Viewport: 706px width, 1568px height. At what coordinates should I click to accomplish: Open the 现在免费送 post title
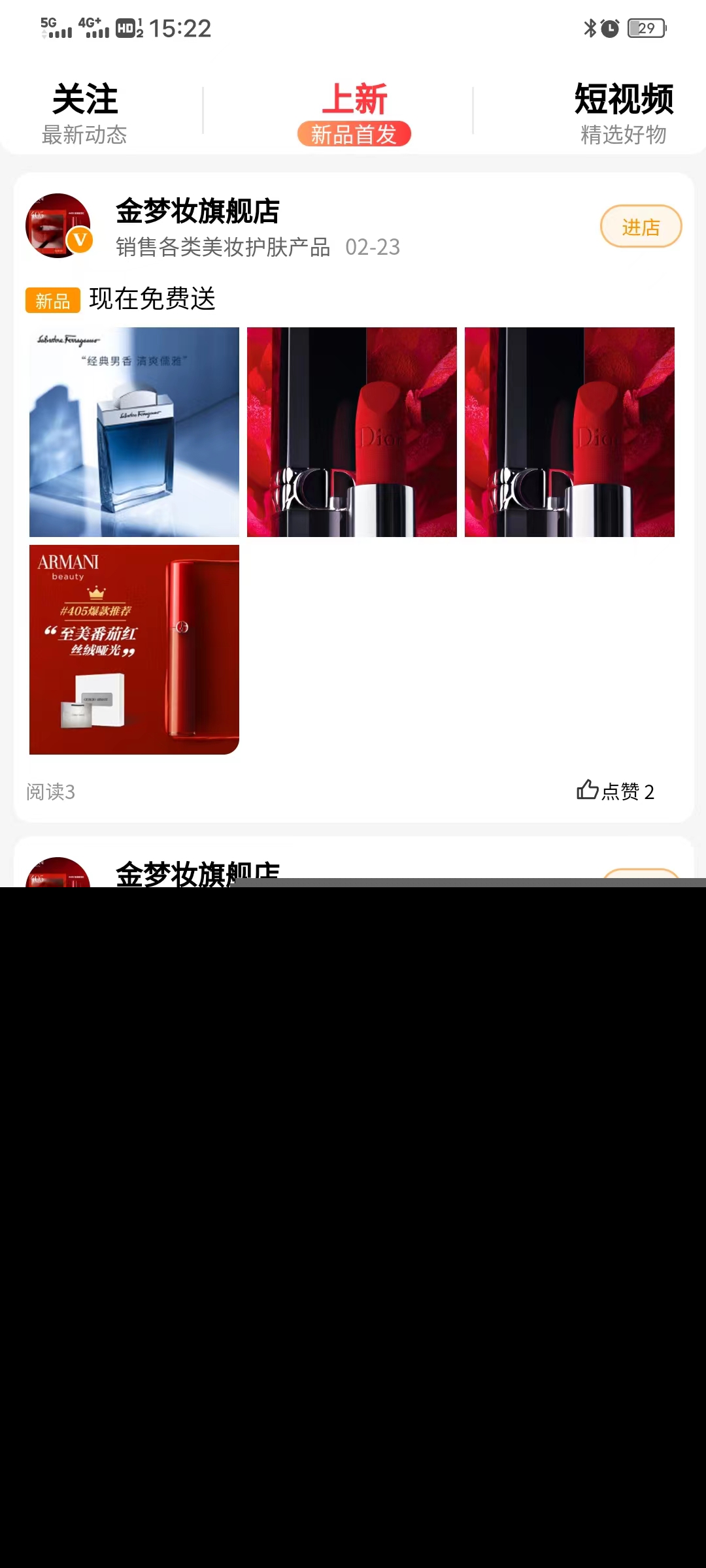(x=152, y=299)
